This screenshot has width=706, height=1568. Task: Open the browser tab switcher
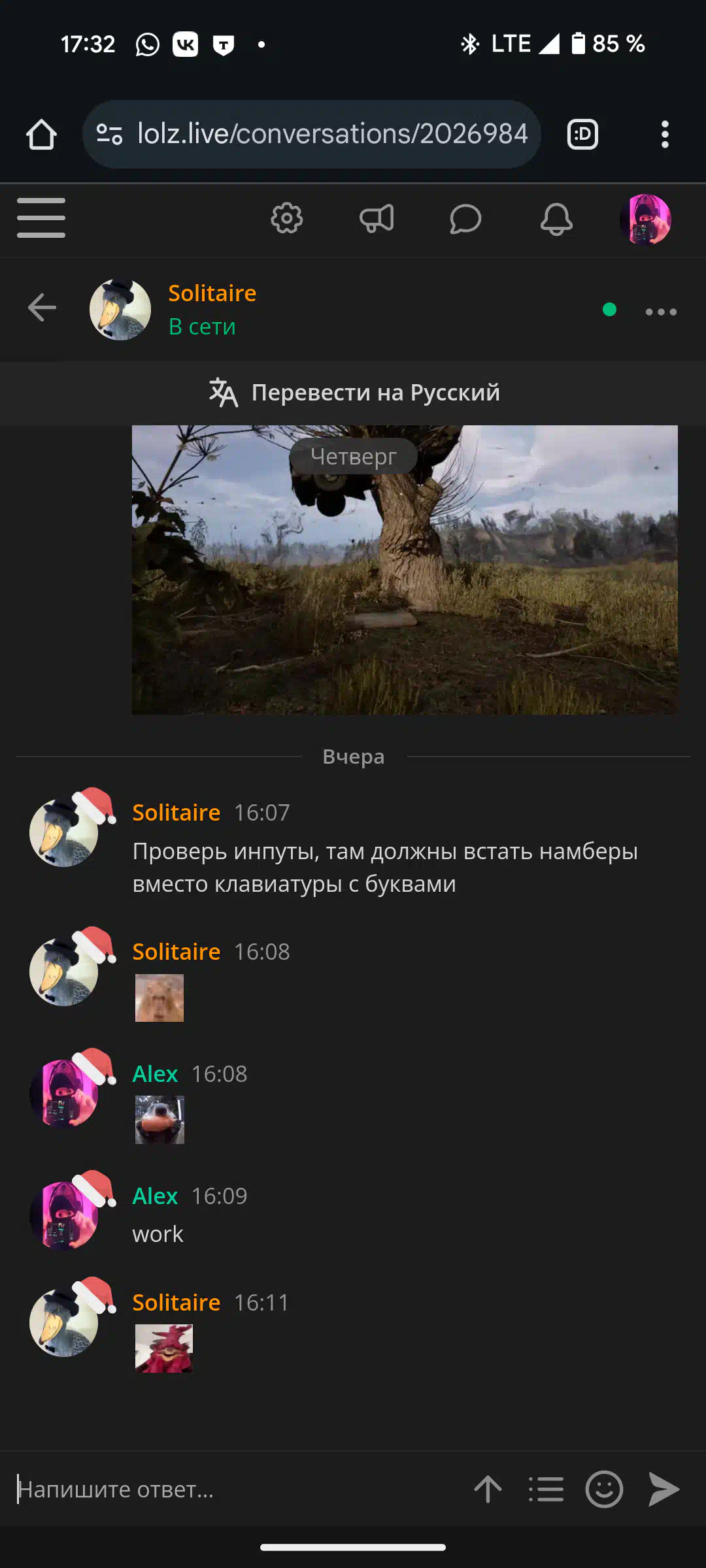[x=582, y=135]
